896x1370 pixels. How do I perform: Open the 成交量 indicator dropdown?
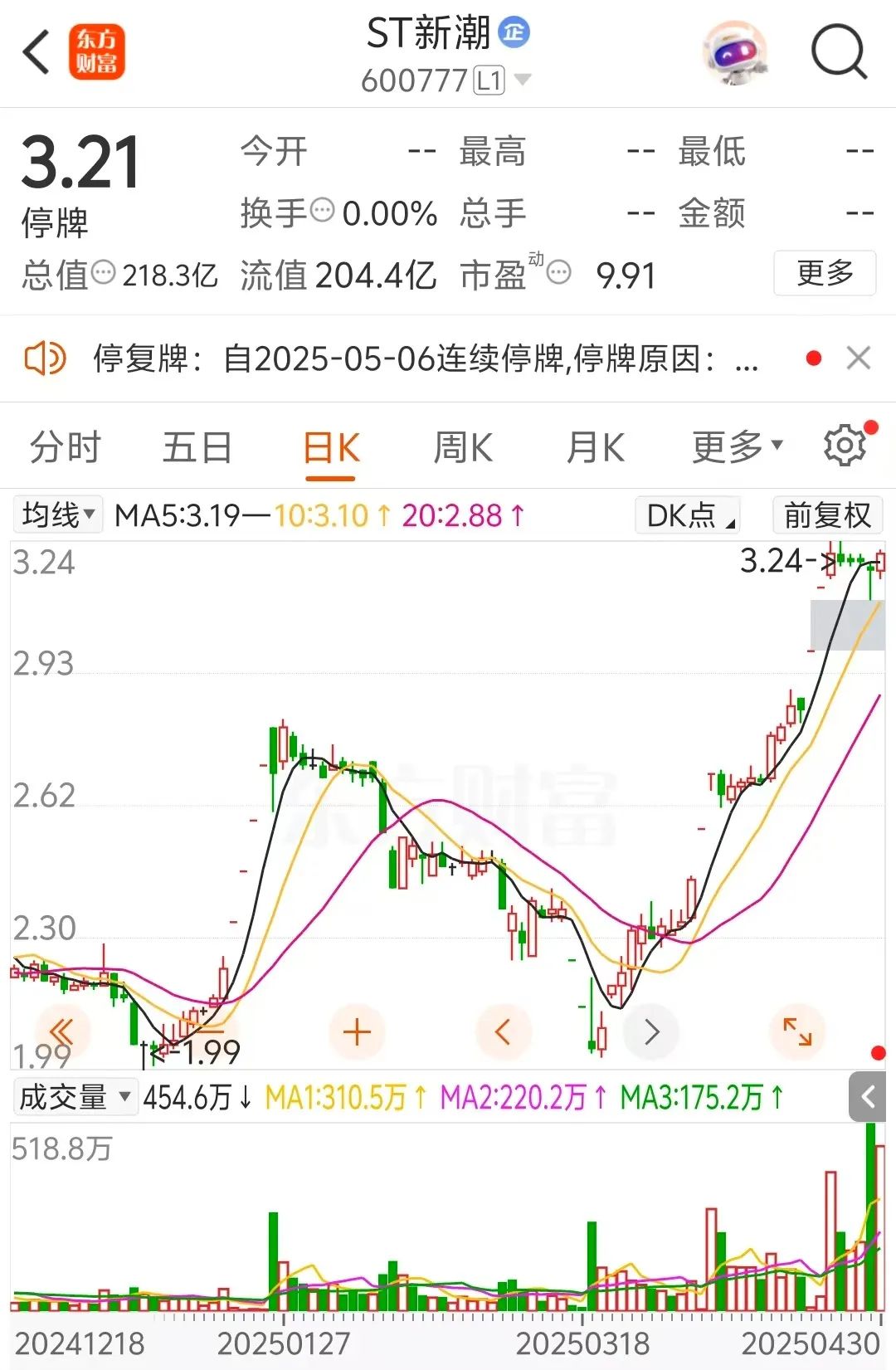click(x=75, y=1097)
